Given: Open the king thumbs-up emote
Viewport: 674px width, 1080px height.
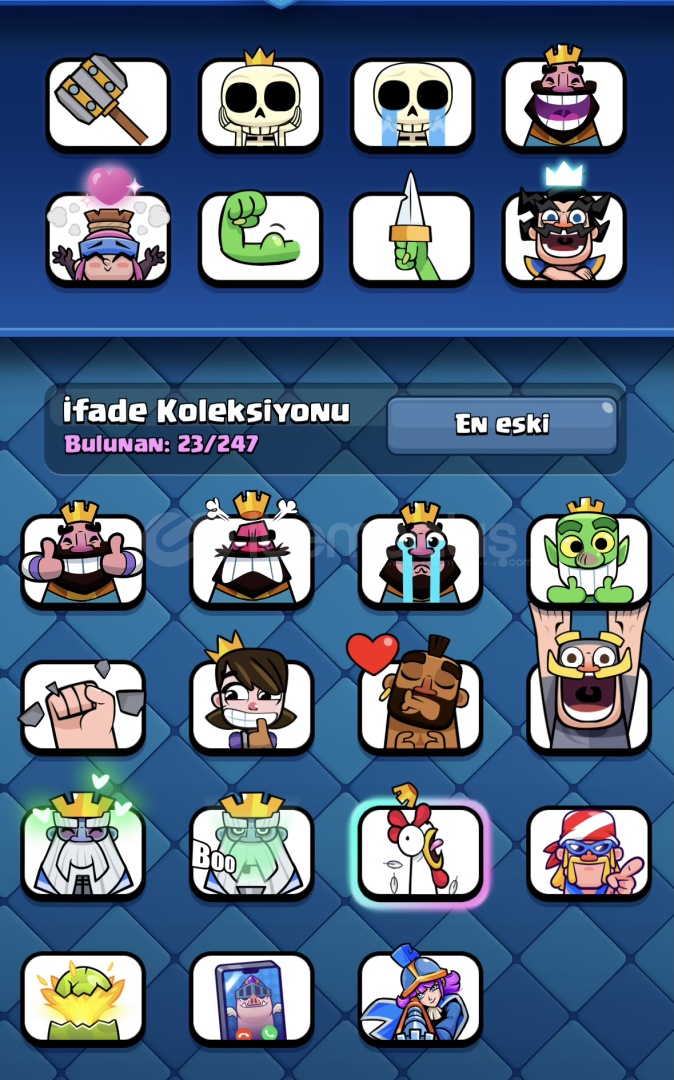Looking at the screenshot, I should click(x=83, y=560).
